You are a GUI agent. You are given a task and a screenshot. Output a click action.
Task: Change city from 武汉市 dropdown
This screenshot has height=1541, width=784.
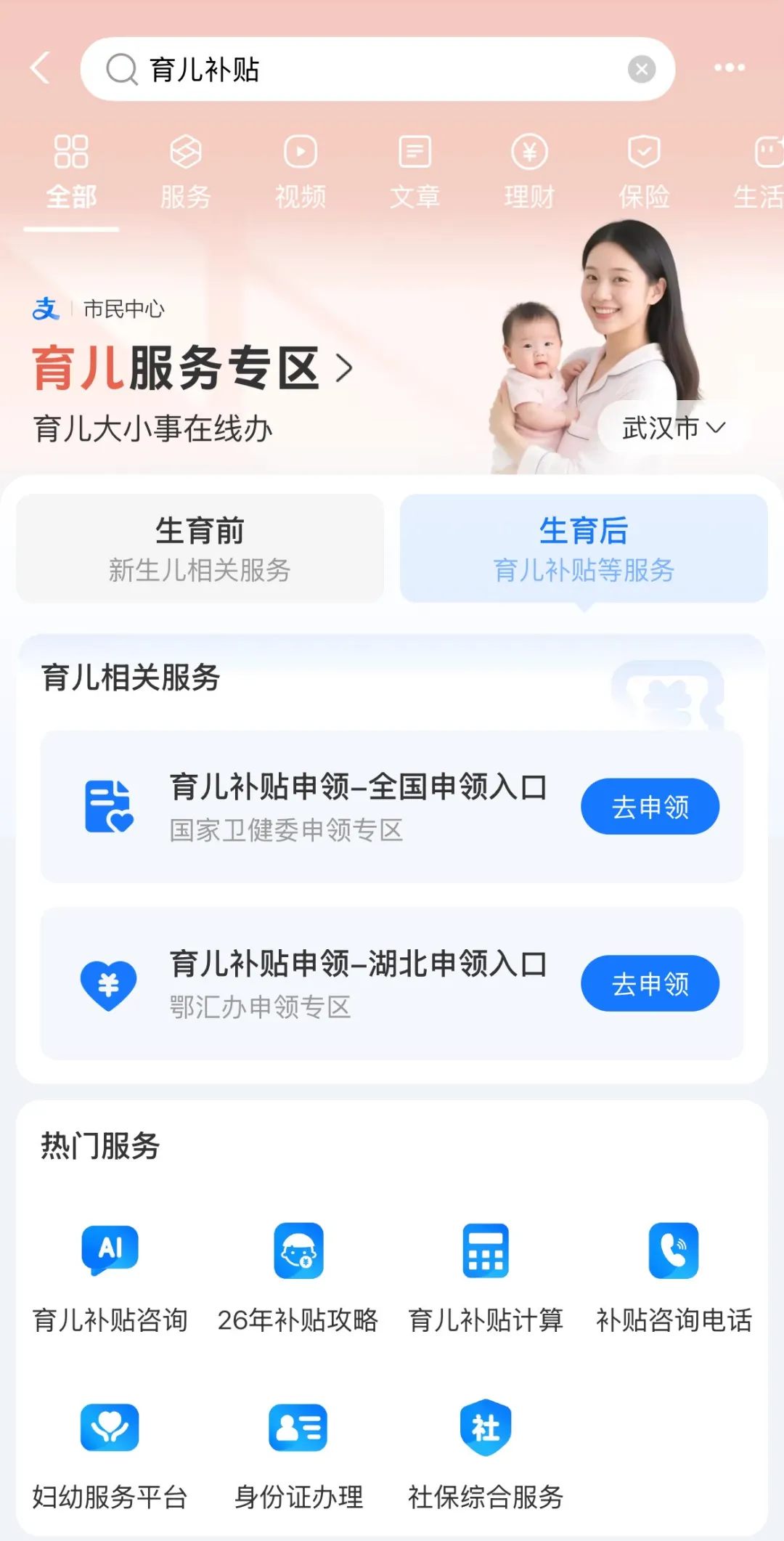click(x=673, y=428)
